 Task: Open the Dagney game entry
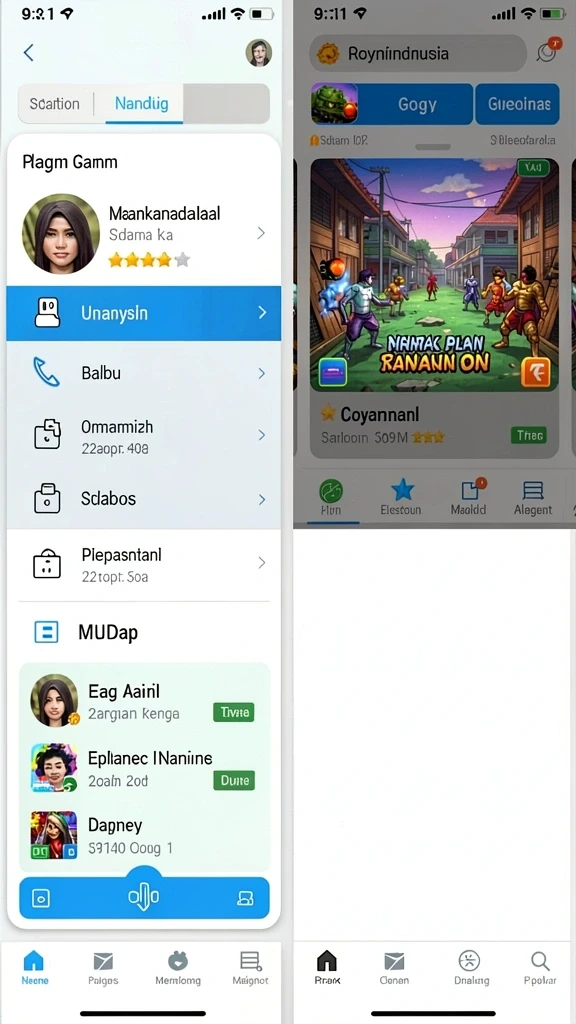pos(144,835)
